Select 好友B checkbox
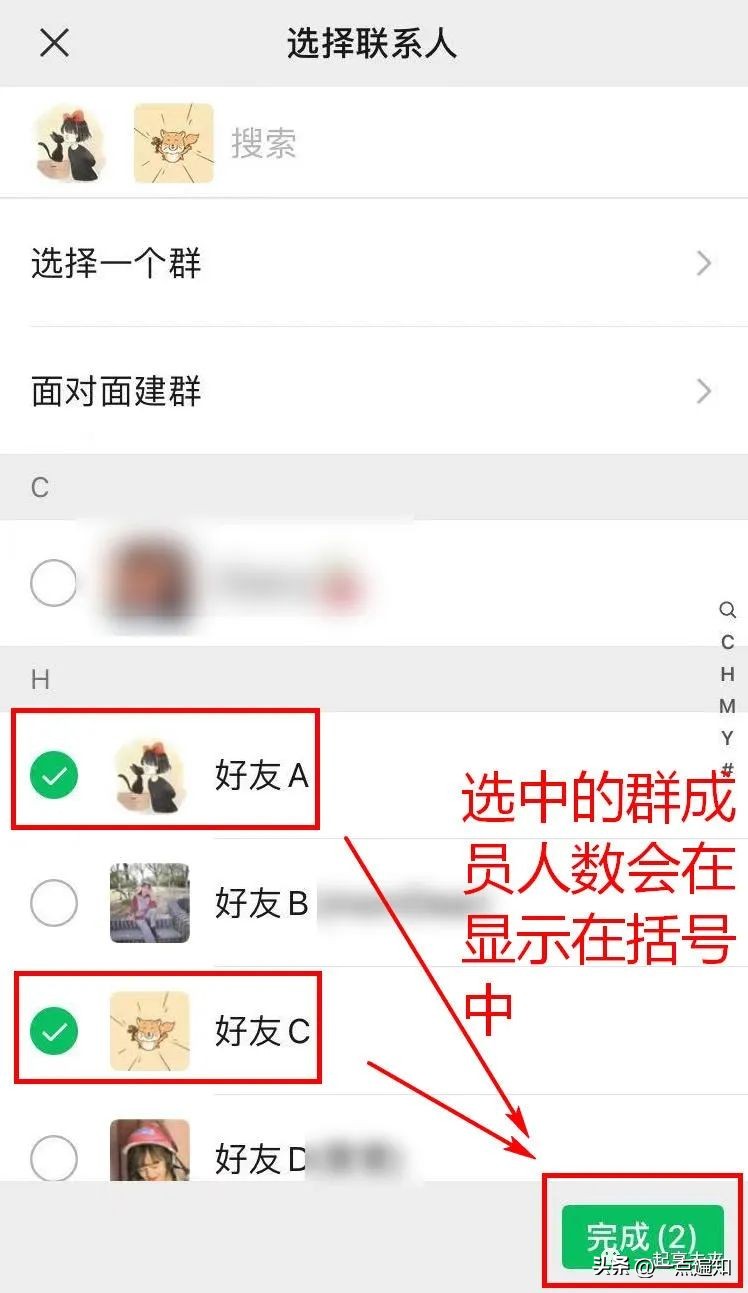The width and height of the screenshot is (748, 1293). pos(54,903)
